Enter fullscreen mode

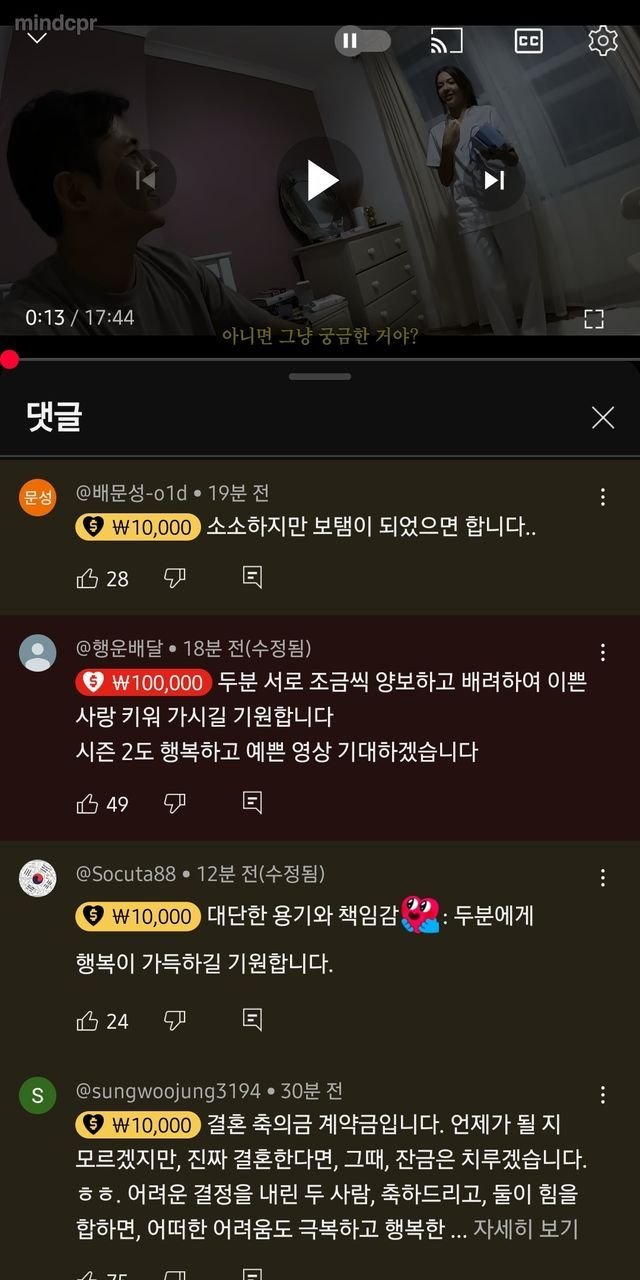click(x=594, y=319)
